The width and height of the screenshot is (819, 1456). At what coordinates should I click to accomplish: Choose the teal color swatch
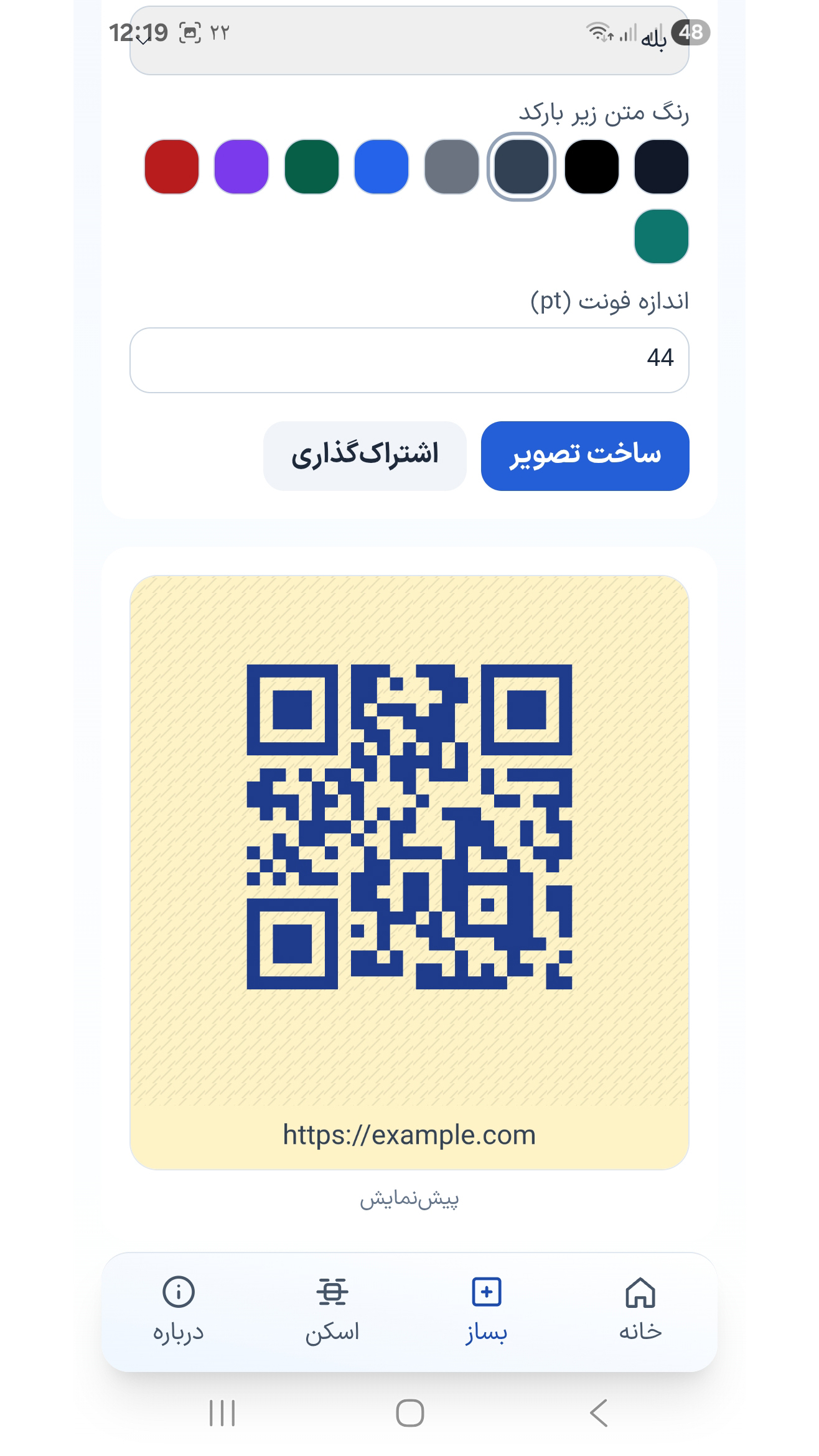[x=662, y=236]
